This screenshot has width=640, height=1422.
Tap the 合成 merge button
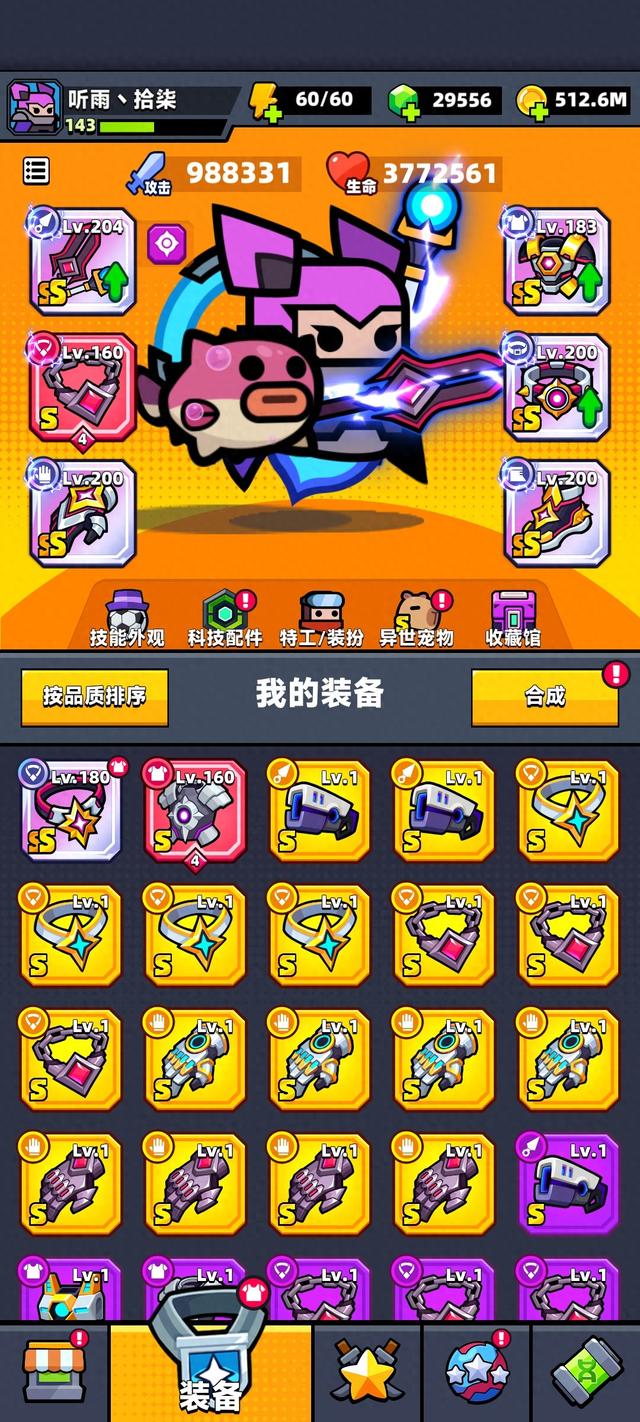click(x=545, y=696)
